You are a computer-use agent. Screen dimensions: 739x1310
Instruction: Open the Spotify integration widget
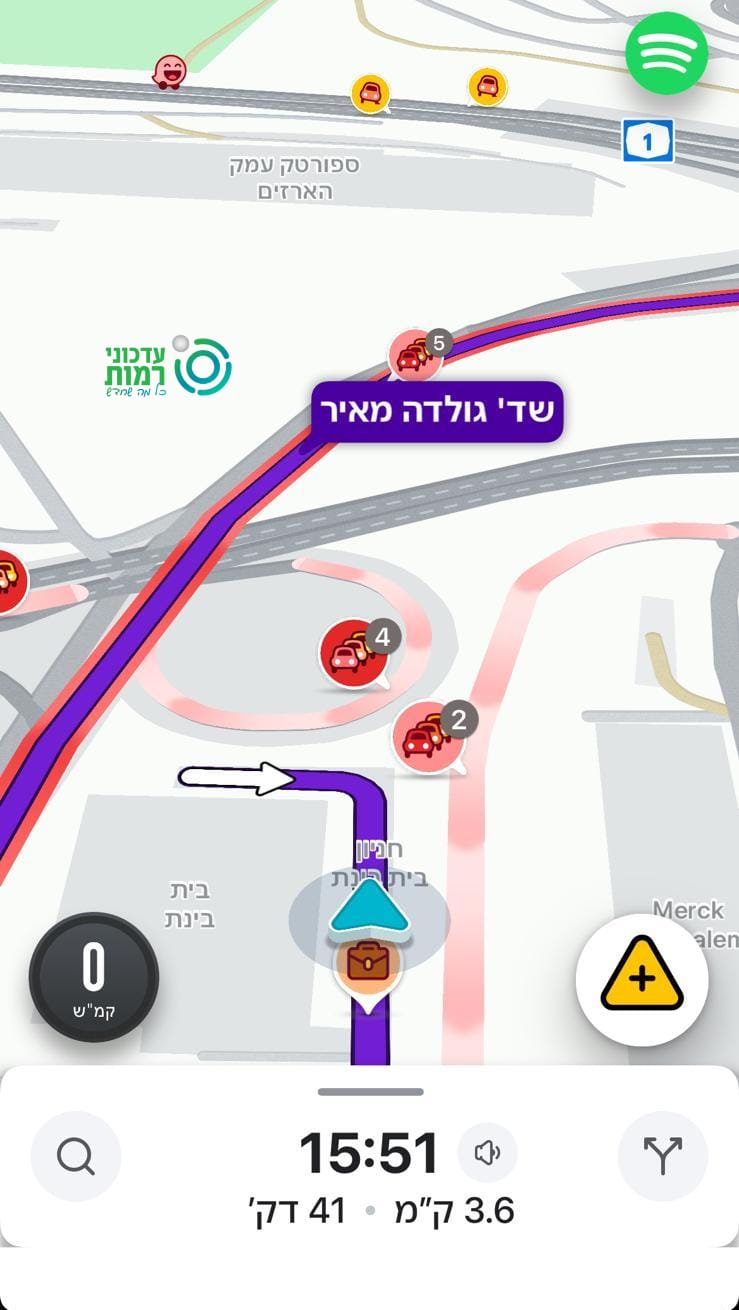[665, 53]
